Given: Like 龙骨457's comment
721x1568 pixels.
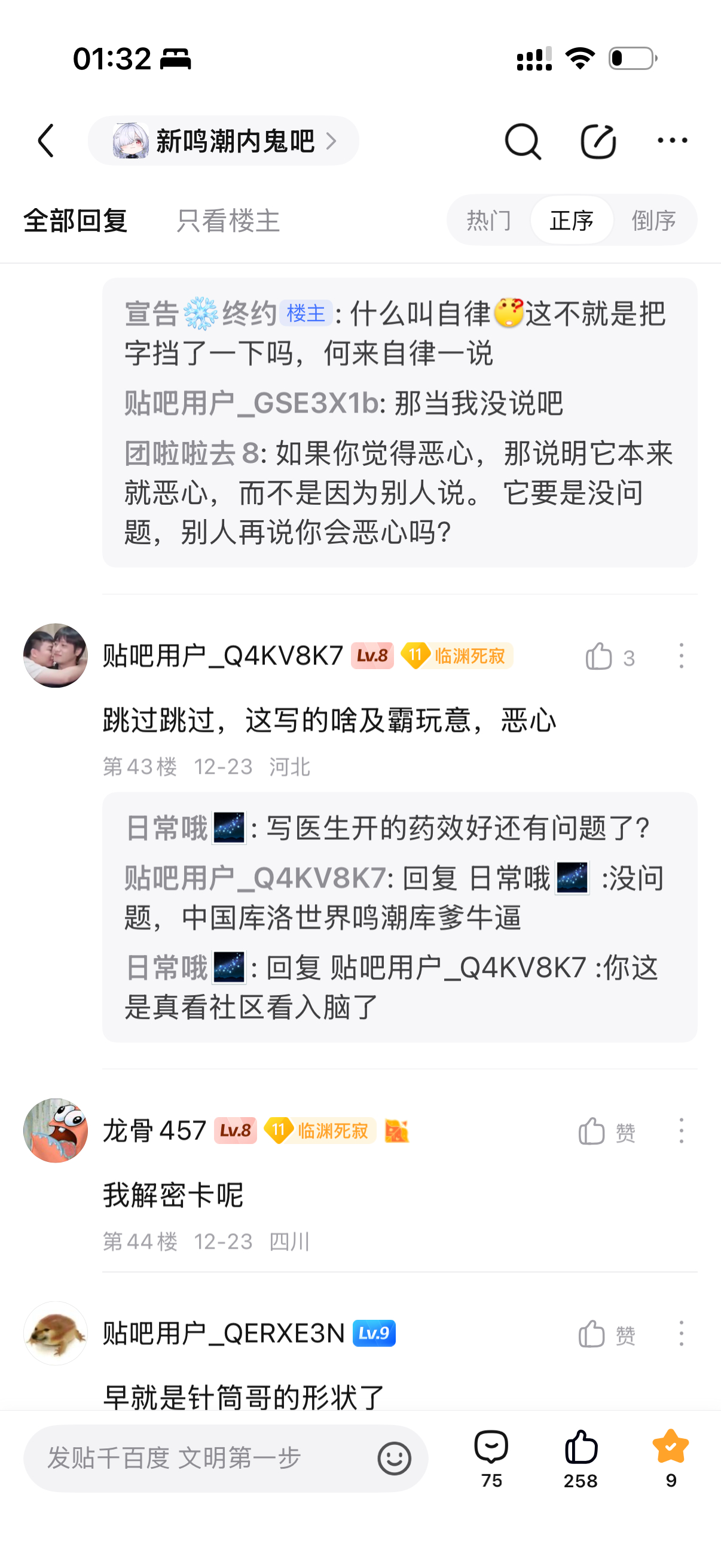Looking at the screenshot, I should [592, 1131].
